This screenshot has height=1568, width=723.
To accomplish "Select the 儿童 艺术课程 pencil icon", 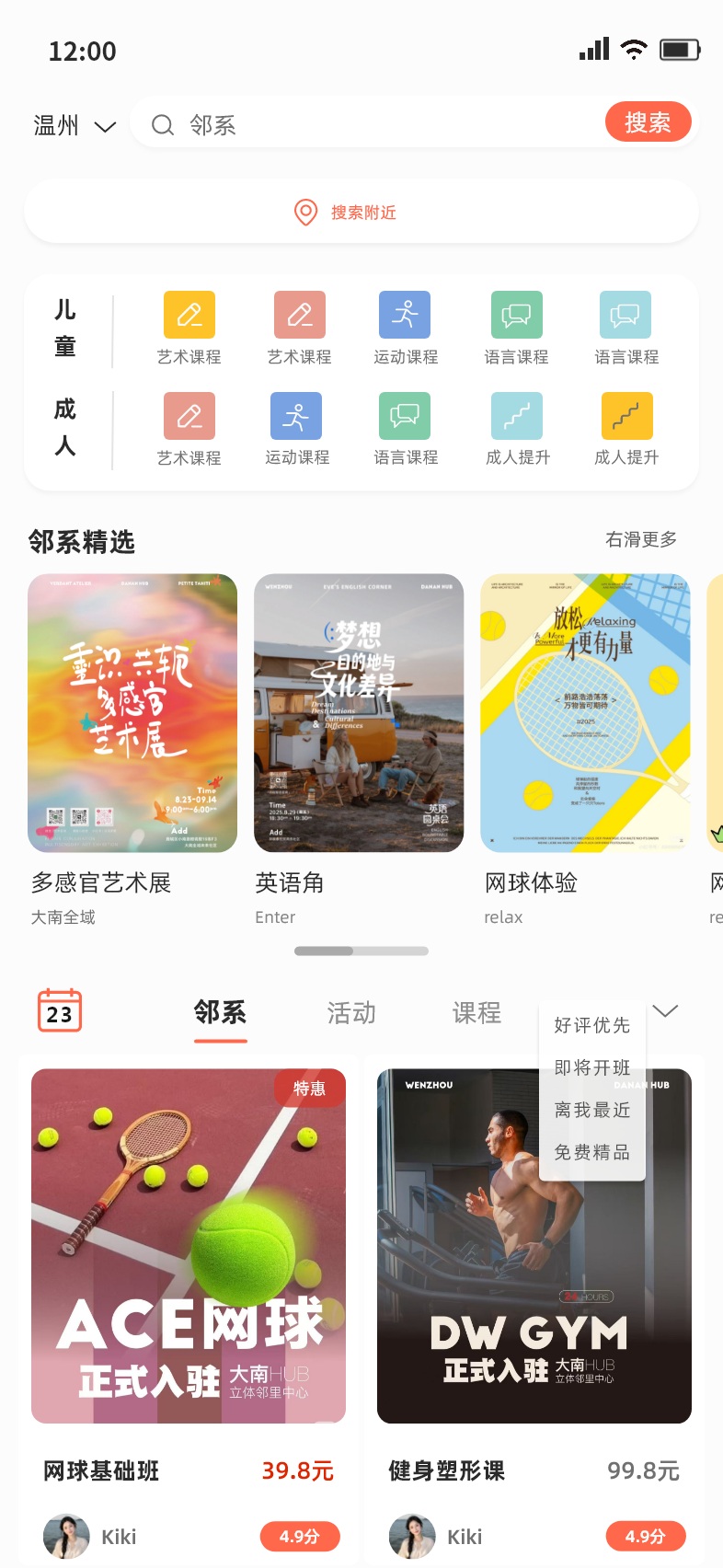I will coord(189,314).
